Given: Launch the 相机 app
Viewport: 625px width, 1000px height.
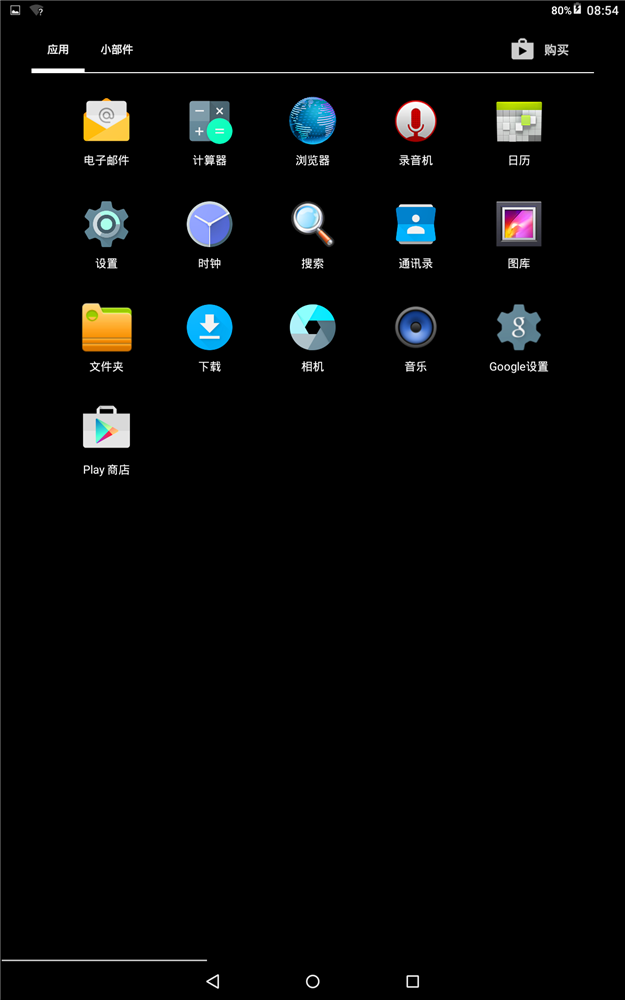Looking at the screenshot, I should 313,328.
